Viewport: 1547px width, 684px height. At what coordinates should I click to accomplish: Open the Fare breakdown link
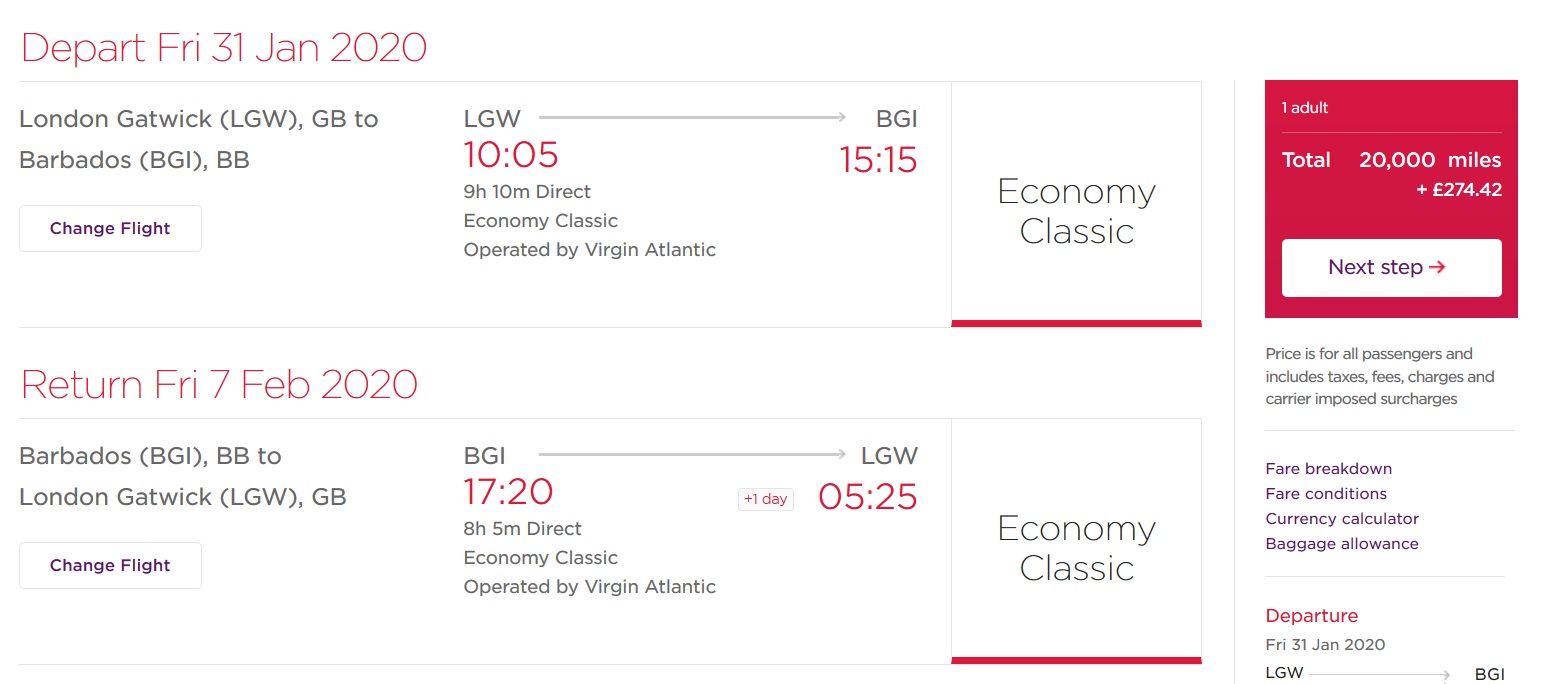coord(1328,469)
